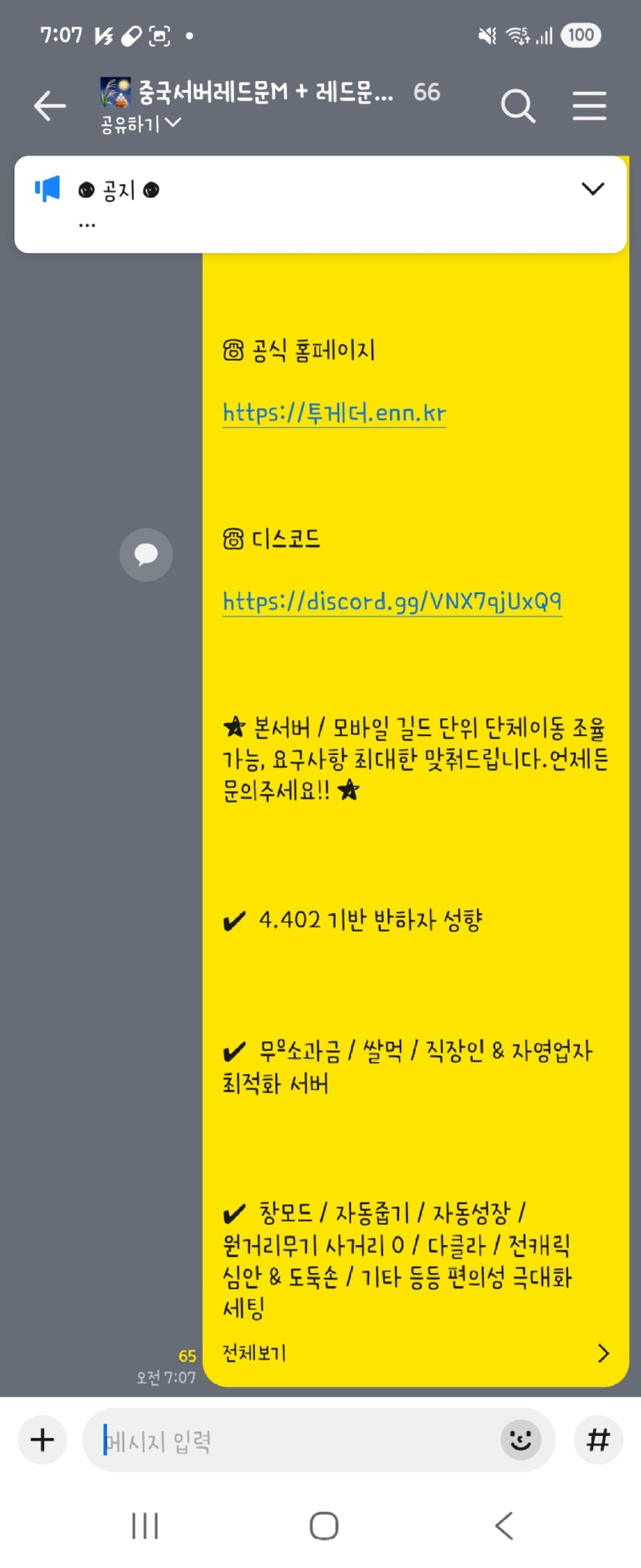Image resolution: width=641 pixels, height=1568 pixels.
Task: Tap the hashtag search button
Action: [x=599, y=1441]
